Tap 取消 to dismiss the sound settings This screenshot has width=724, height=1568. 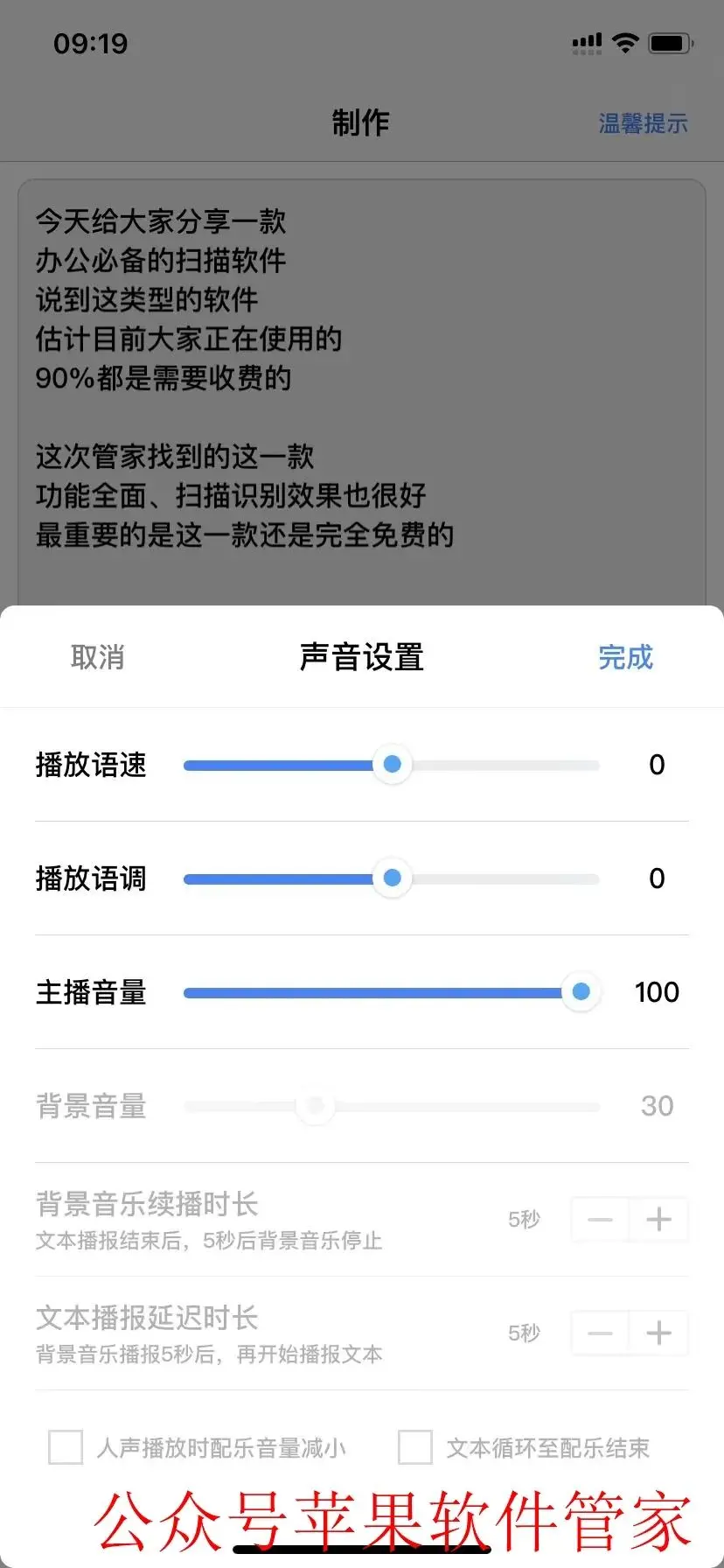pos(98,657)
